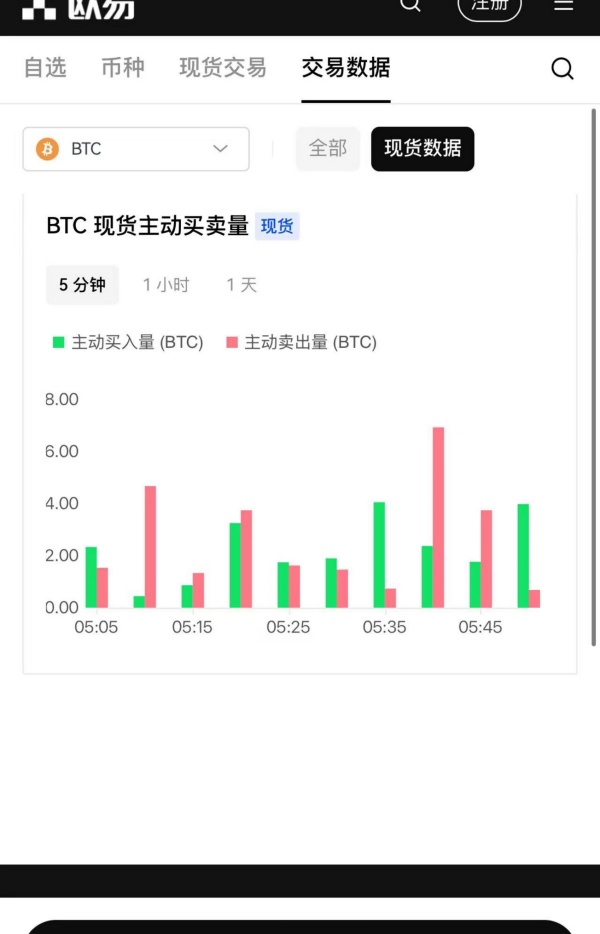Image resolution: width=600 pixels, height=934 pixels.
Task: Select the 交易数据 tab
Action: (x=346, y=68)
